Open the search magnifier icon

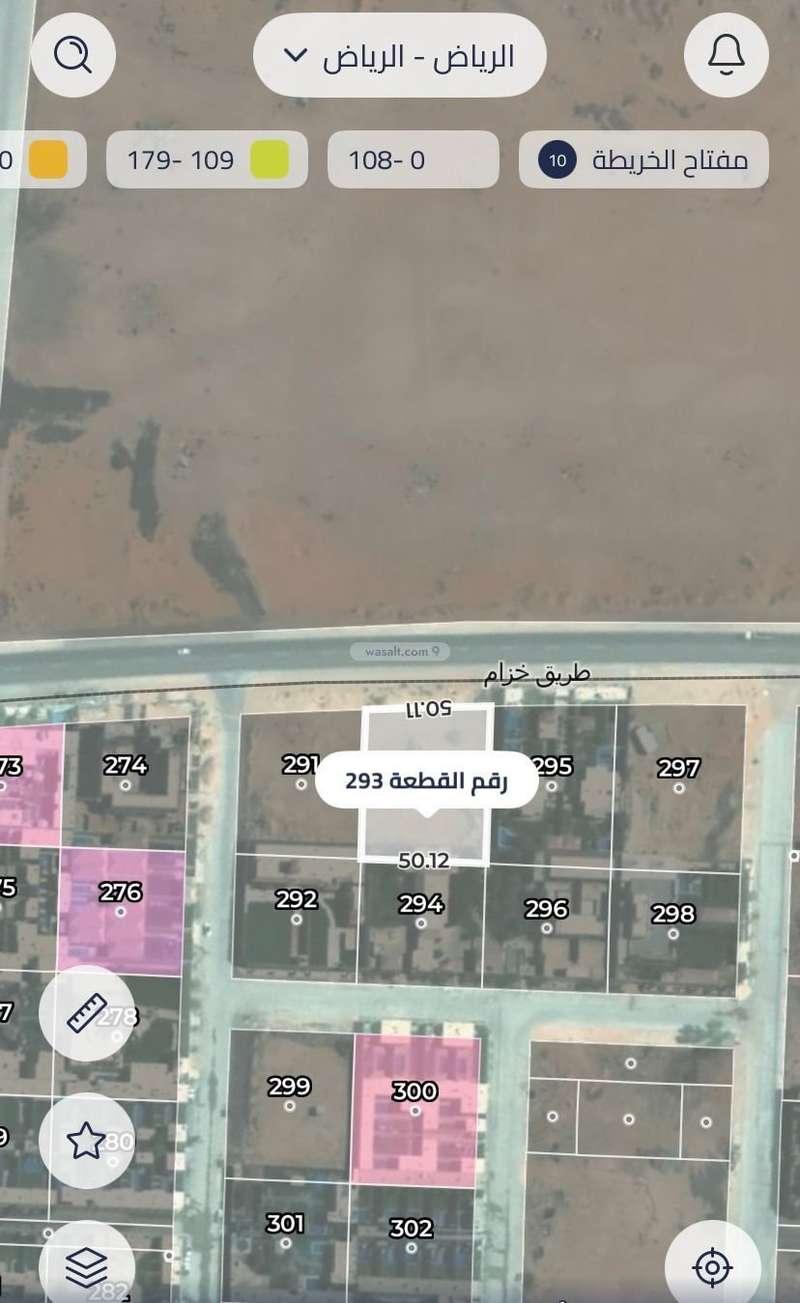pyautogui.click(x=73, y=55)
